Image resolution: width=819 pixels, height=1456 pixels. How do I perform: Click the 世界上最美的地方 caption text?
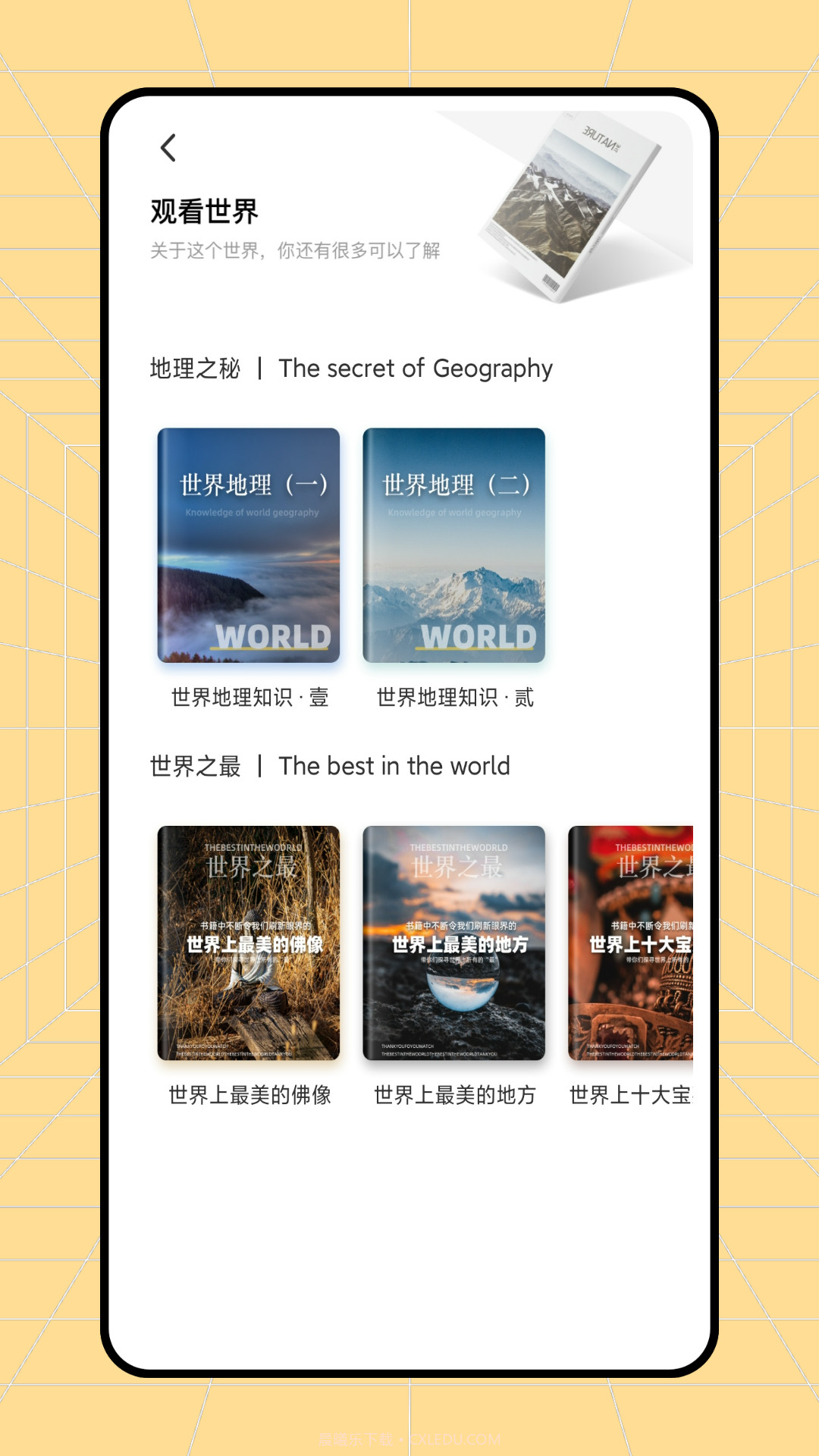click(454, 1095)
